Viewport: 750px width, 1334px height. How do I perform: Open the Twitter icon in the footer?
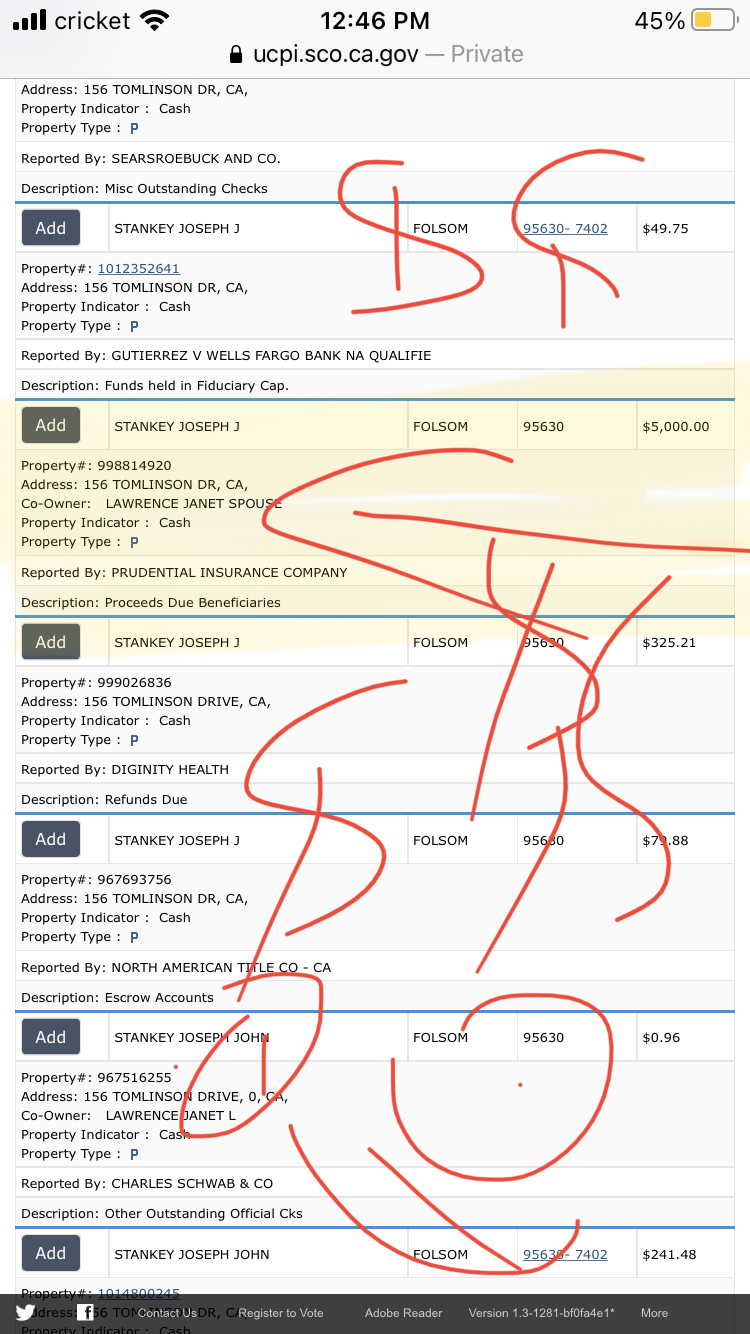(25, 1313)
